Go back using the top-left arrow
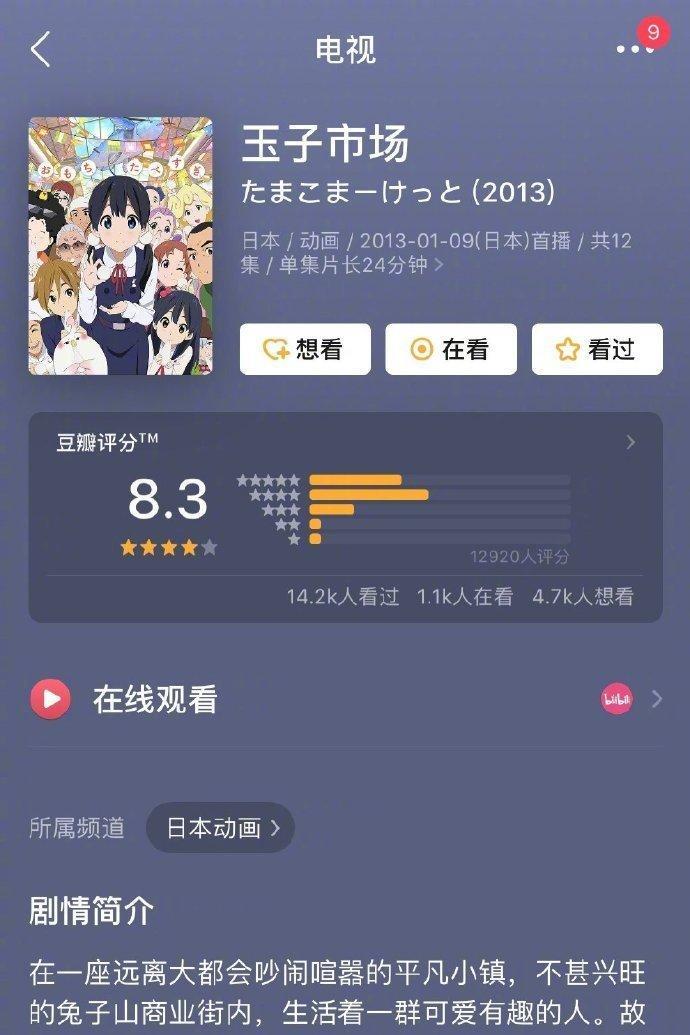 pyautogui.click(x=40, y=48)
